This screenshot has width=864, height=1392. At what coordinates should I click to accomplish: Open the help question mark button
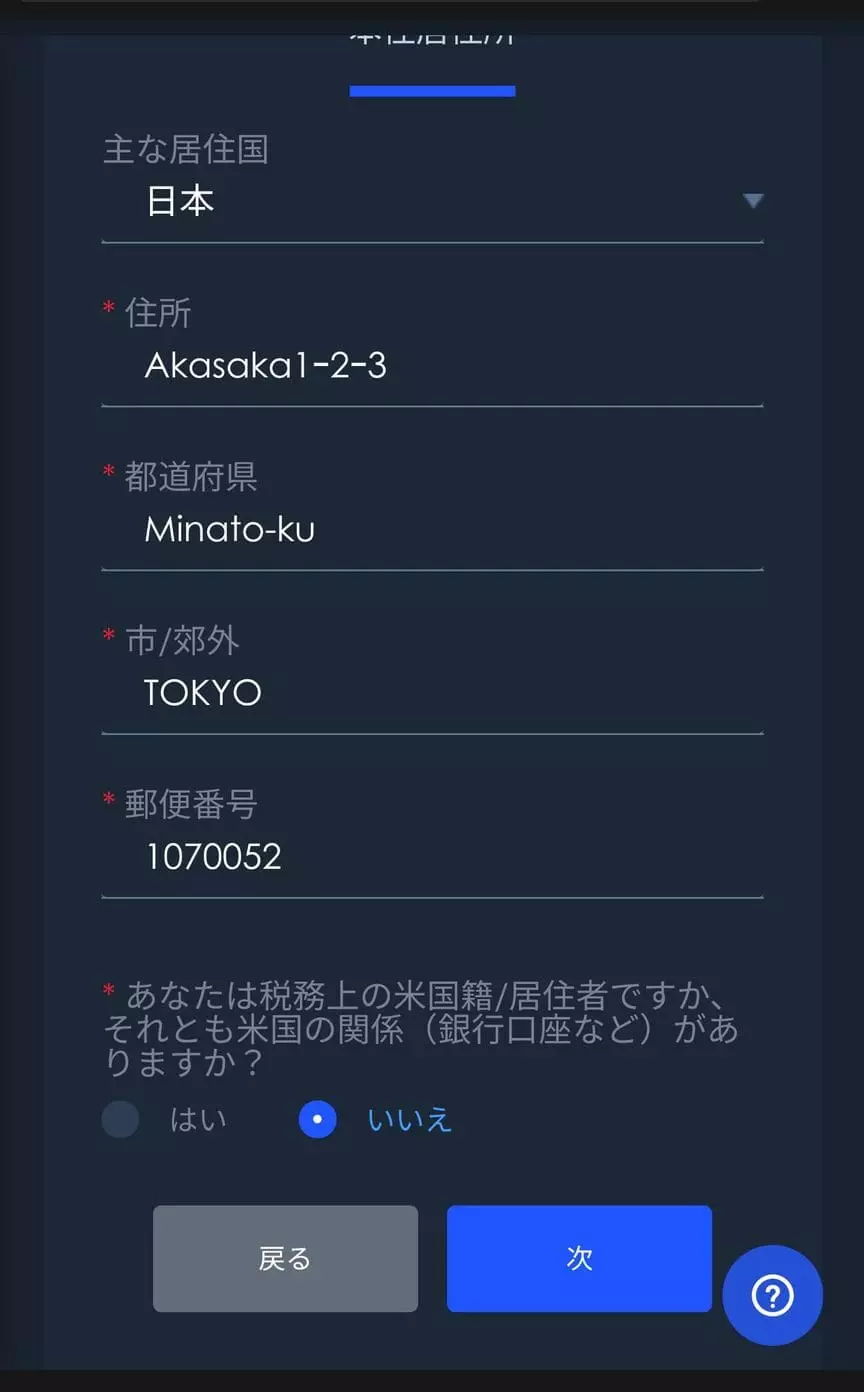(772, 1296)
